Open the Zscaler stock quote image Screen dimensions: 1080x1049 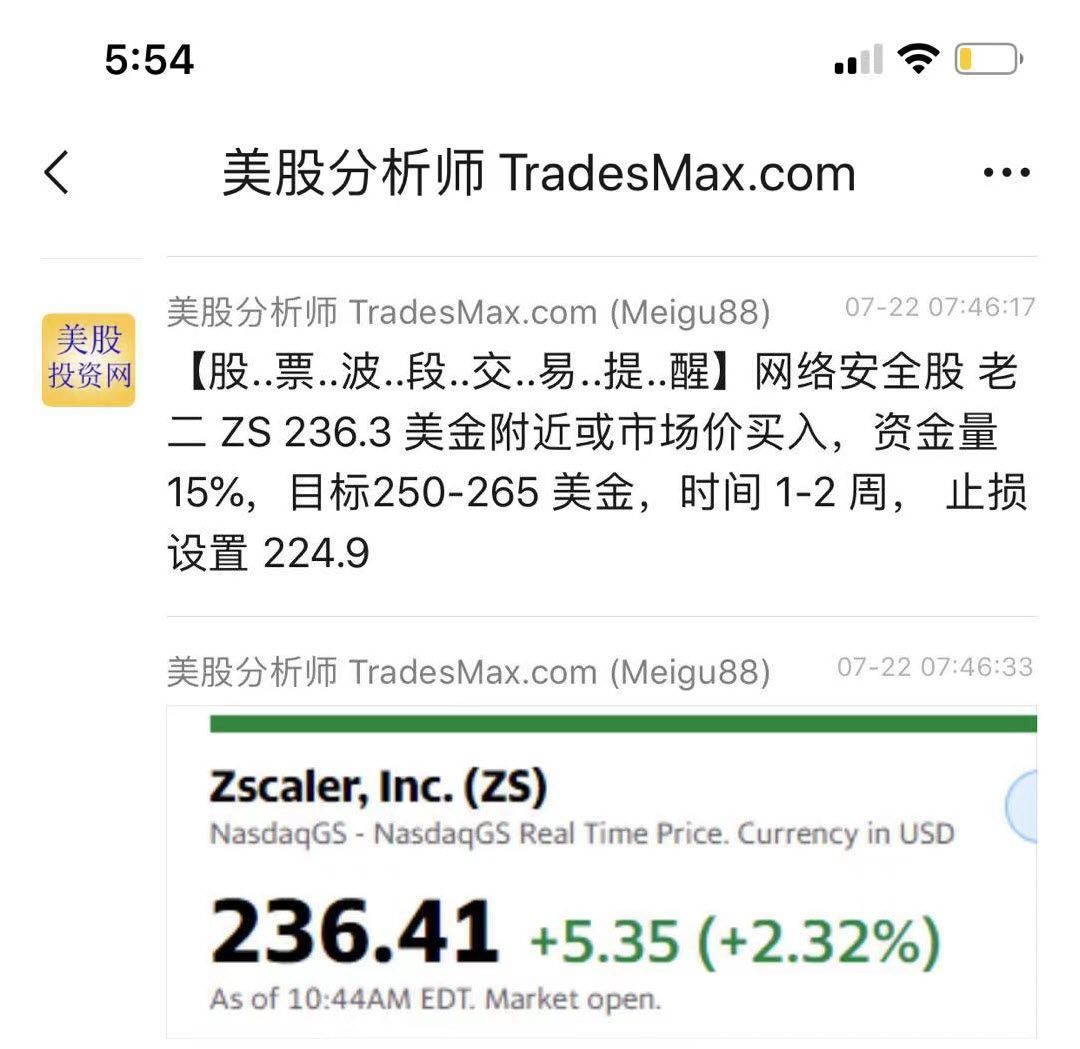pos(600,870)
